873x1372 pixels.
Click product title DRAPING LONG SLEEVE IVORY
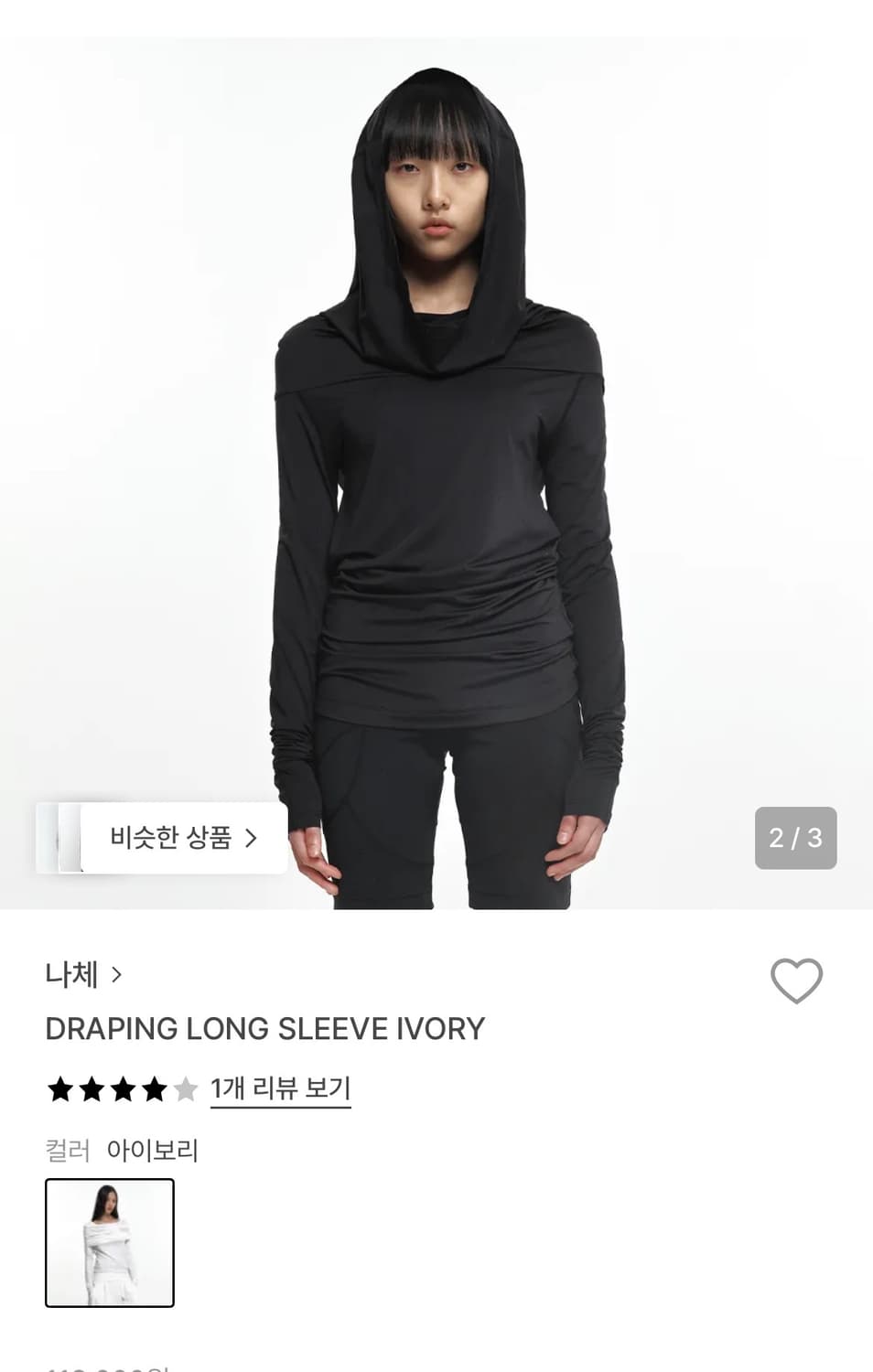pos(264,1029)
